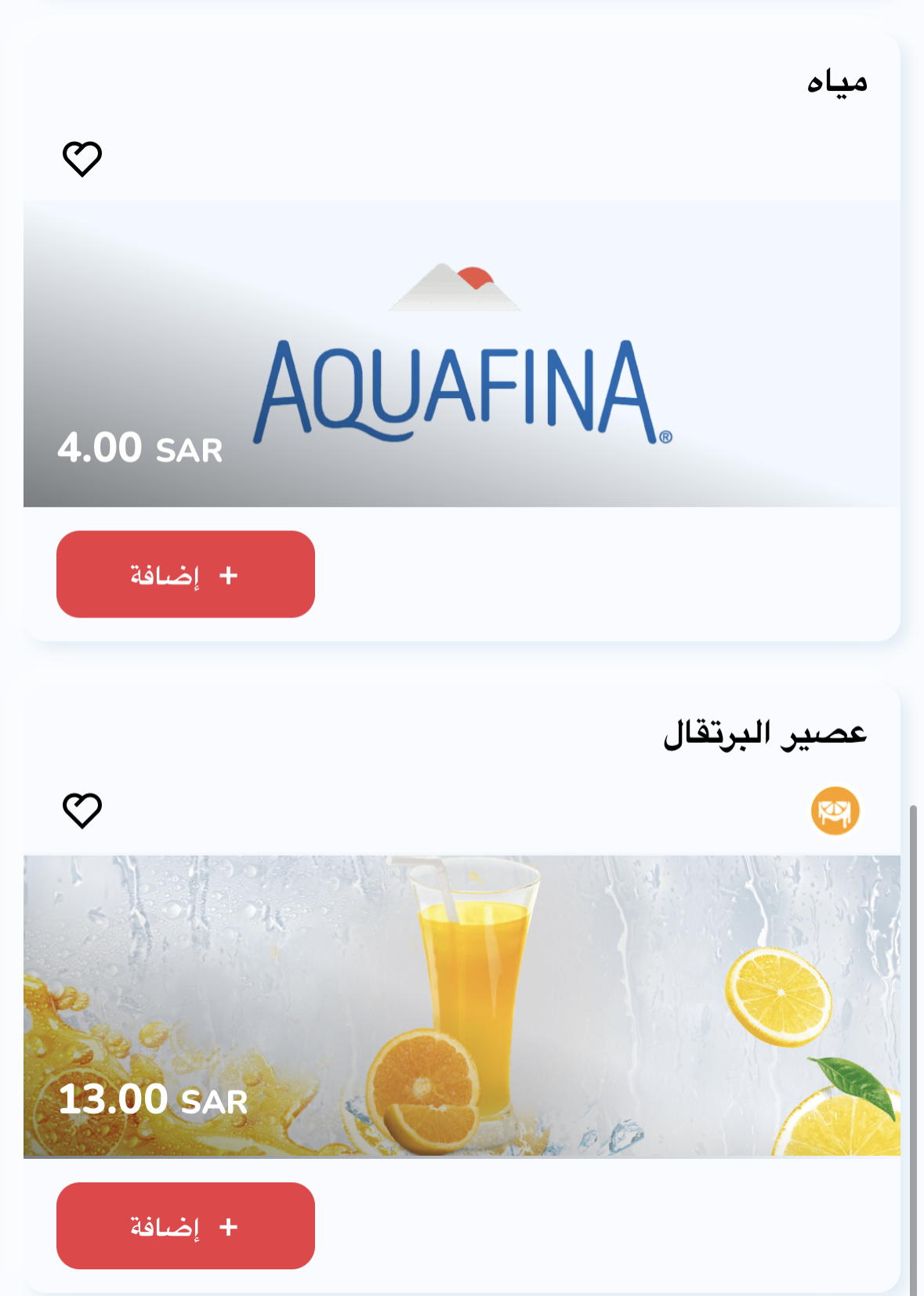
Task: Add the 4.00 SAR water to order
Action: (x=185, y=574)
